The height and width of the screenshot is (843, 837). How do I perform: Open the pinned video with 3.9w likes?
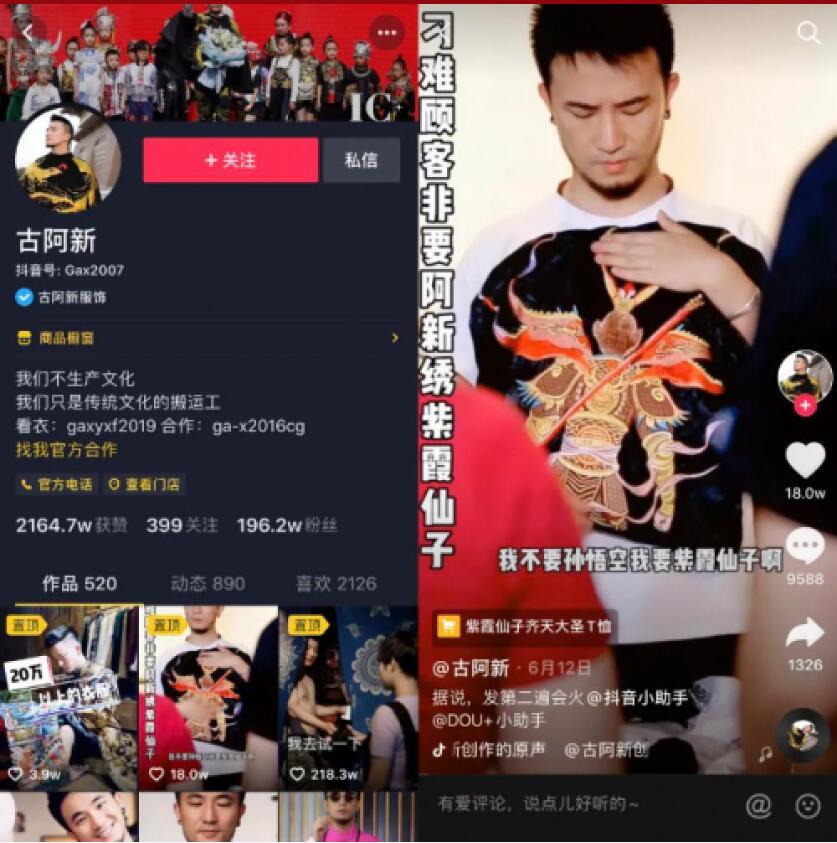(x=69, y=695)
